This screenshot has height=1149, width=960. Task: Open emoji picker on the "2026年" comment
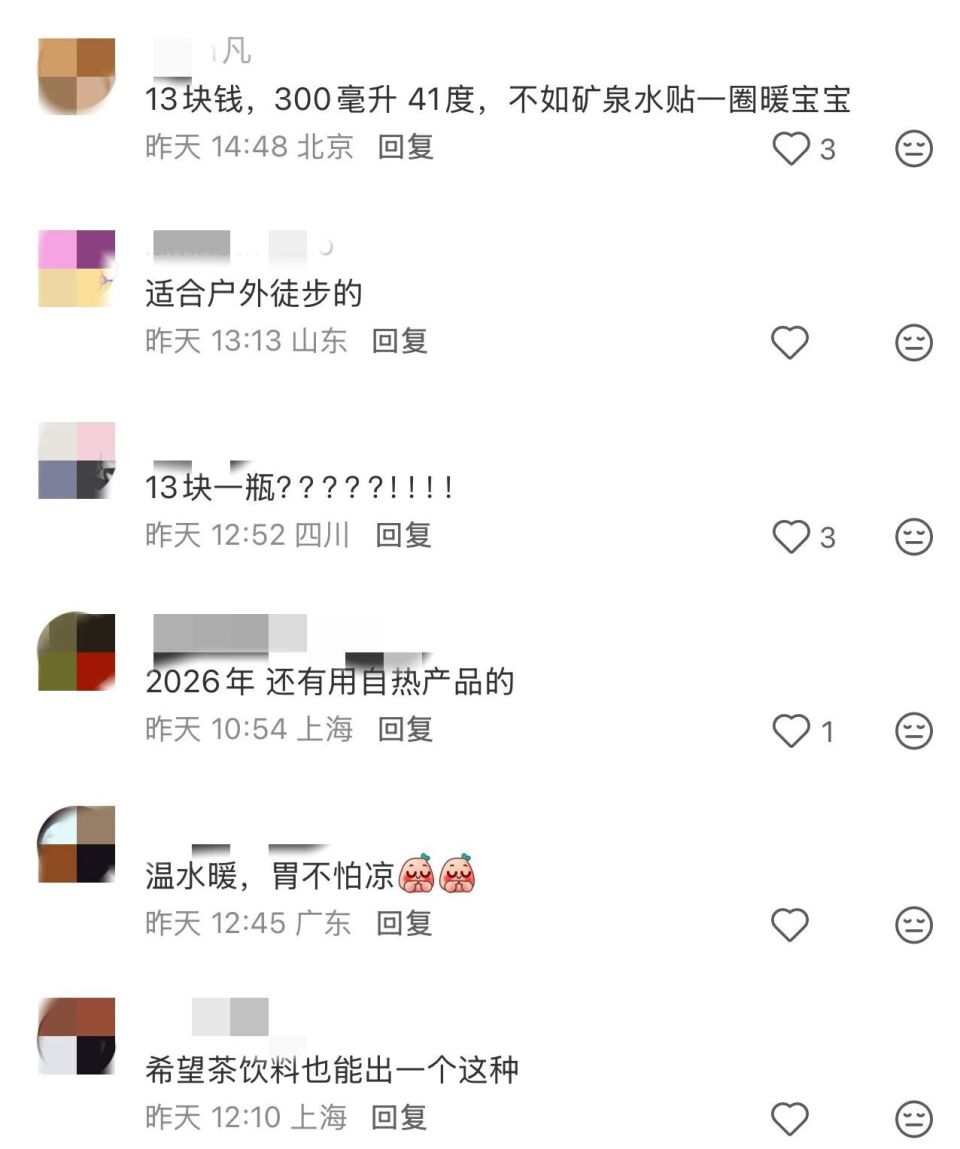click(912, 729)
